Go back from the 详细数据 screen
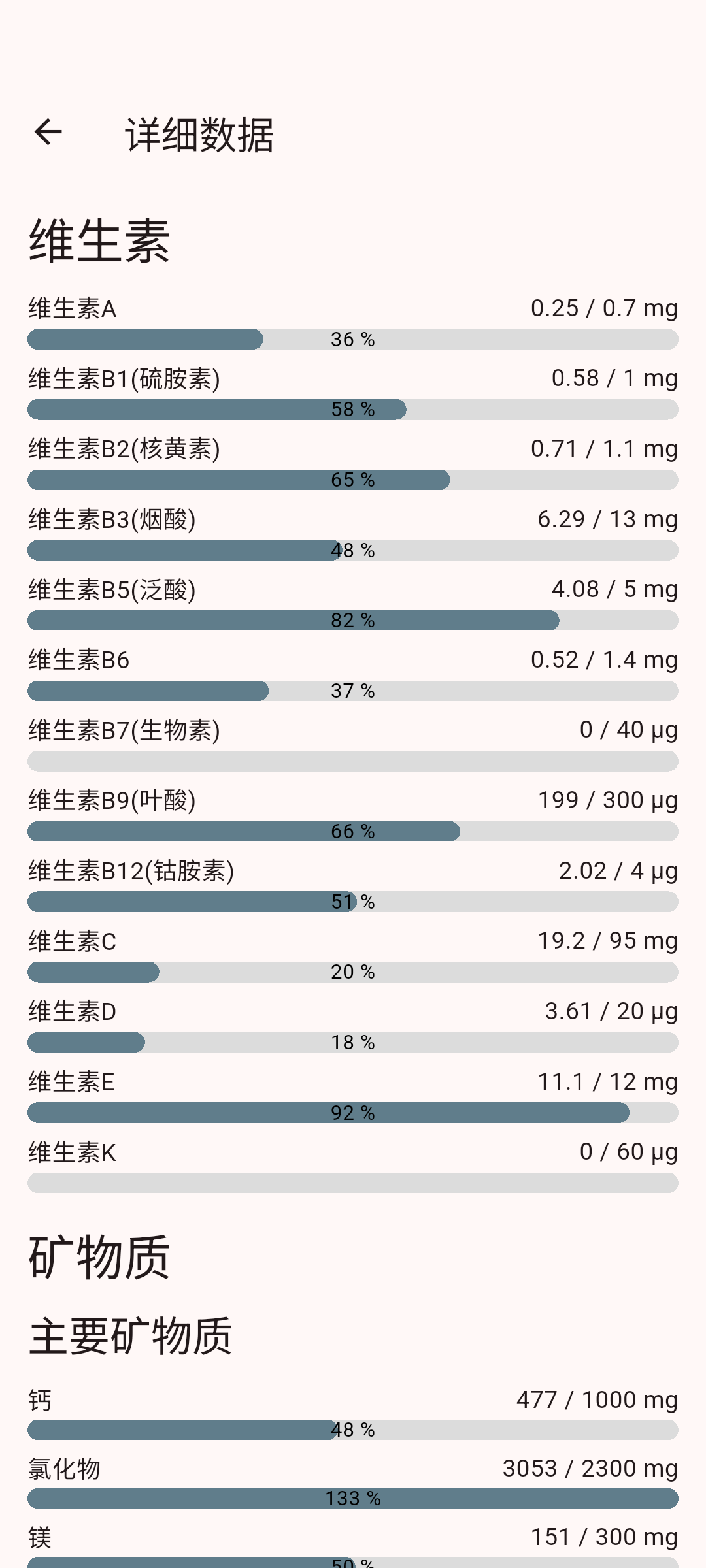Viewport: 706px width, 1568px height. coord(48,133)
